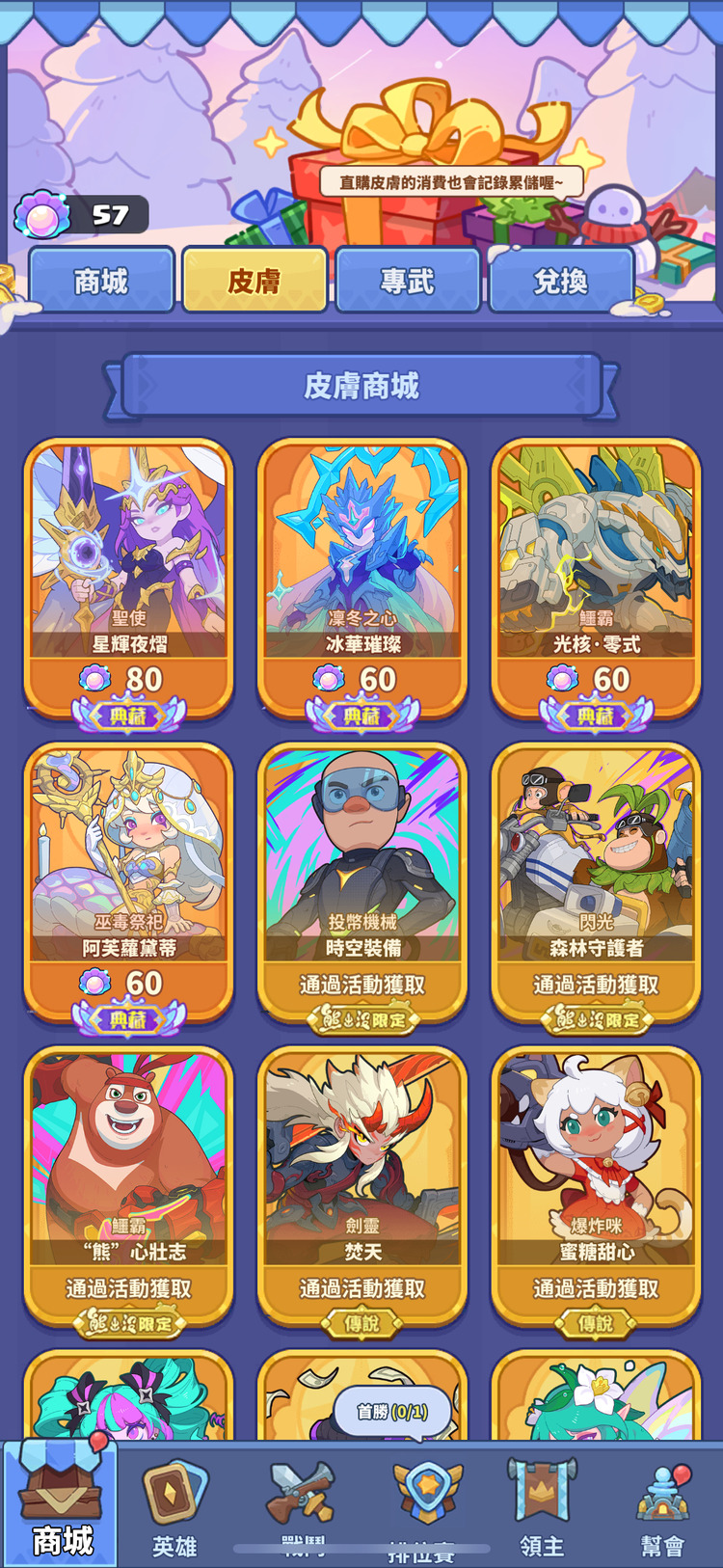
Task: Go to the 英雄 bottom tab
Action: [x=174, y=1509]
